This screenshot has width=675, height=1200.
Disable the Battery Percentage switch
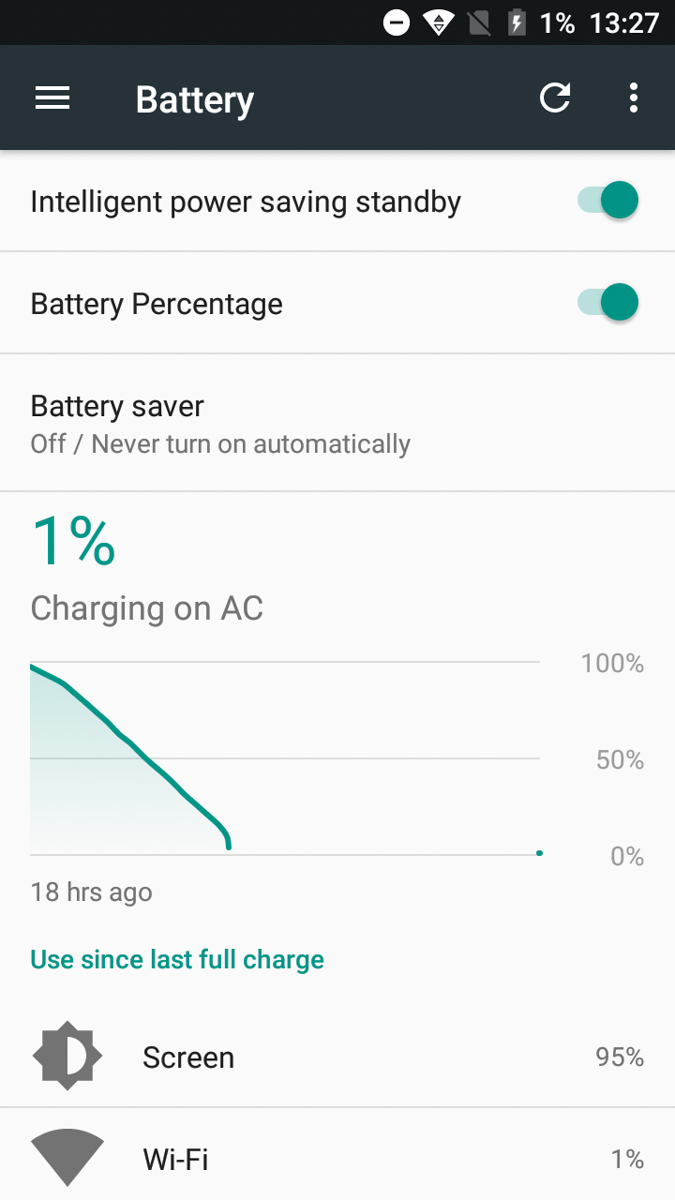point(607,303)
